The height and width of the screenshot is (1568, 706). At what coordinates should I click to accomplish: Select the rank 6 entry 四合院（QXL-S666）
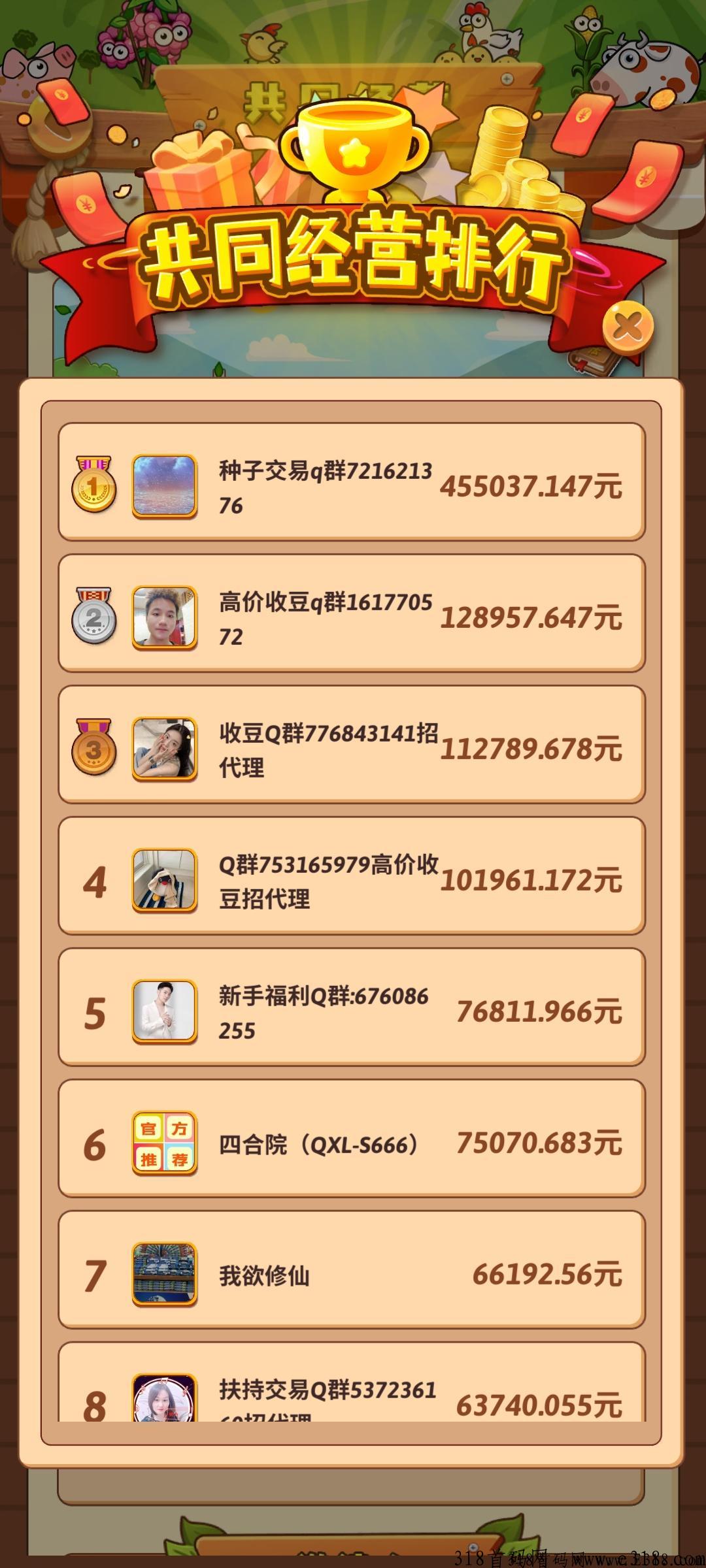pos(353,1142)
